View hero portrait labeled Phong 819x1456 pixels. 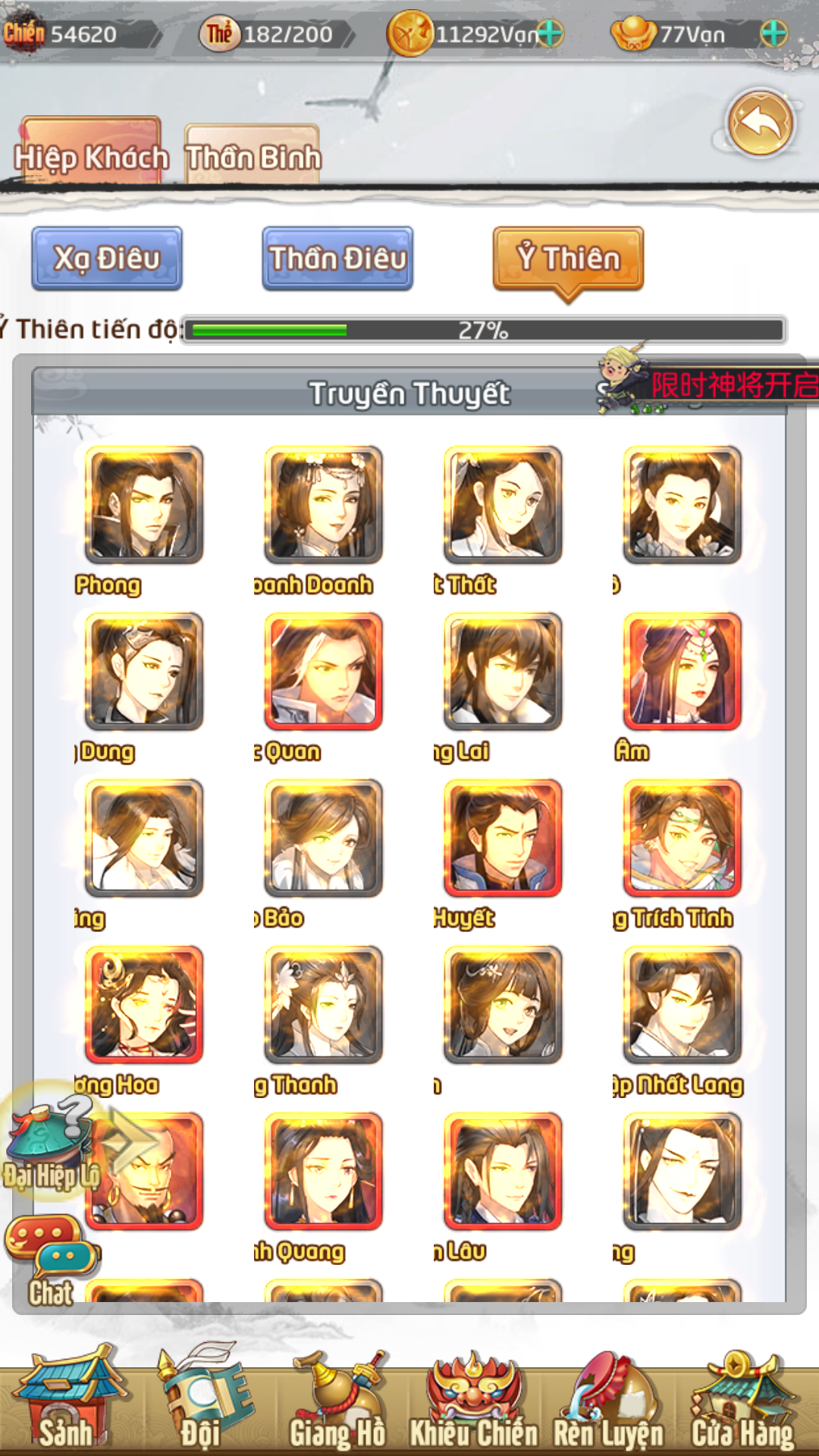(x=144, y=505)
